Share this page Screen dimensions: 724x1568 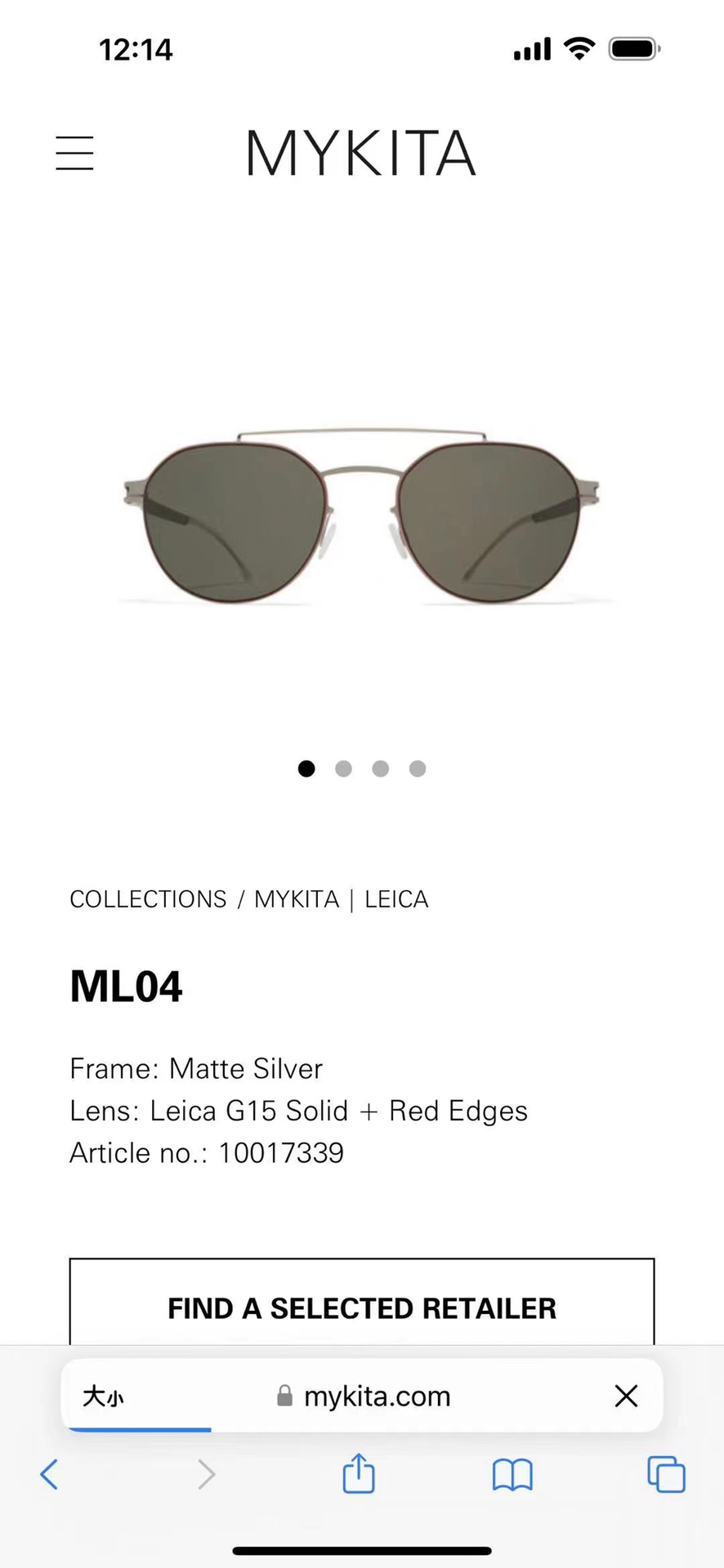click(359, 1475)
